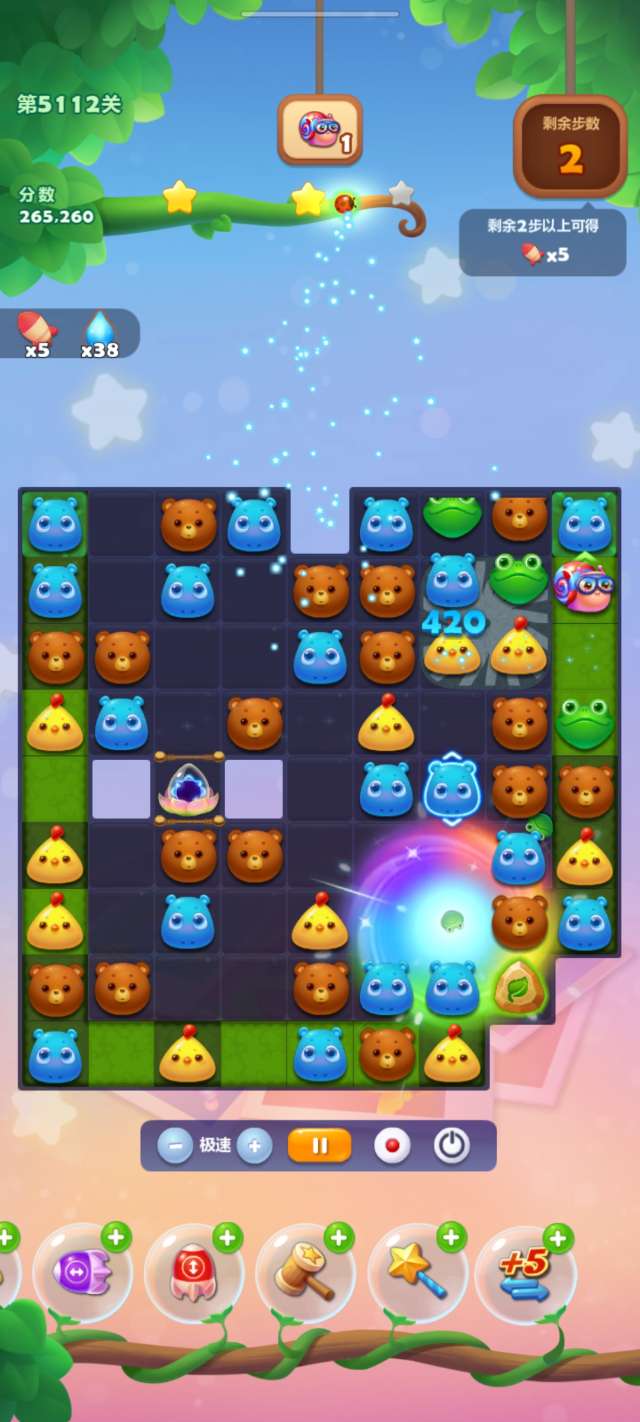Tap the power button in control bar
Screen dimensions: 640x1422
[452, 1146]
